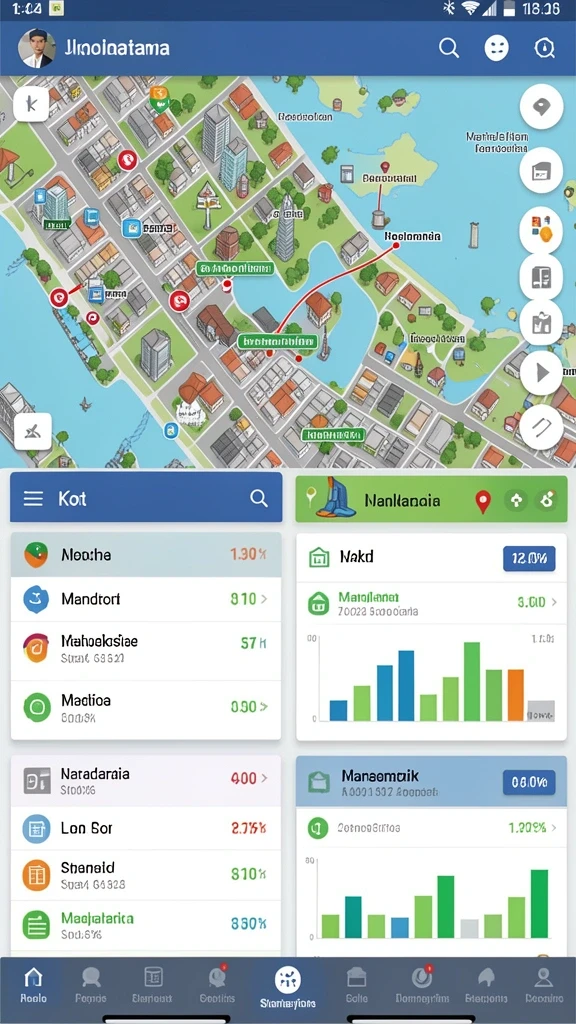
Task: Open the rightmost profile tab in bottom bar
Action: pos(543,985)
